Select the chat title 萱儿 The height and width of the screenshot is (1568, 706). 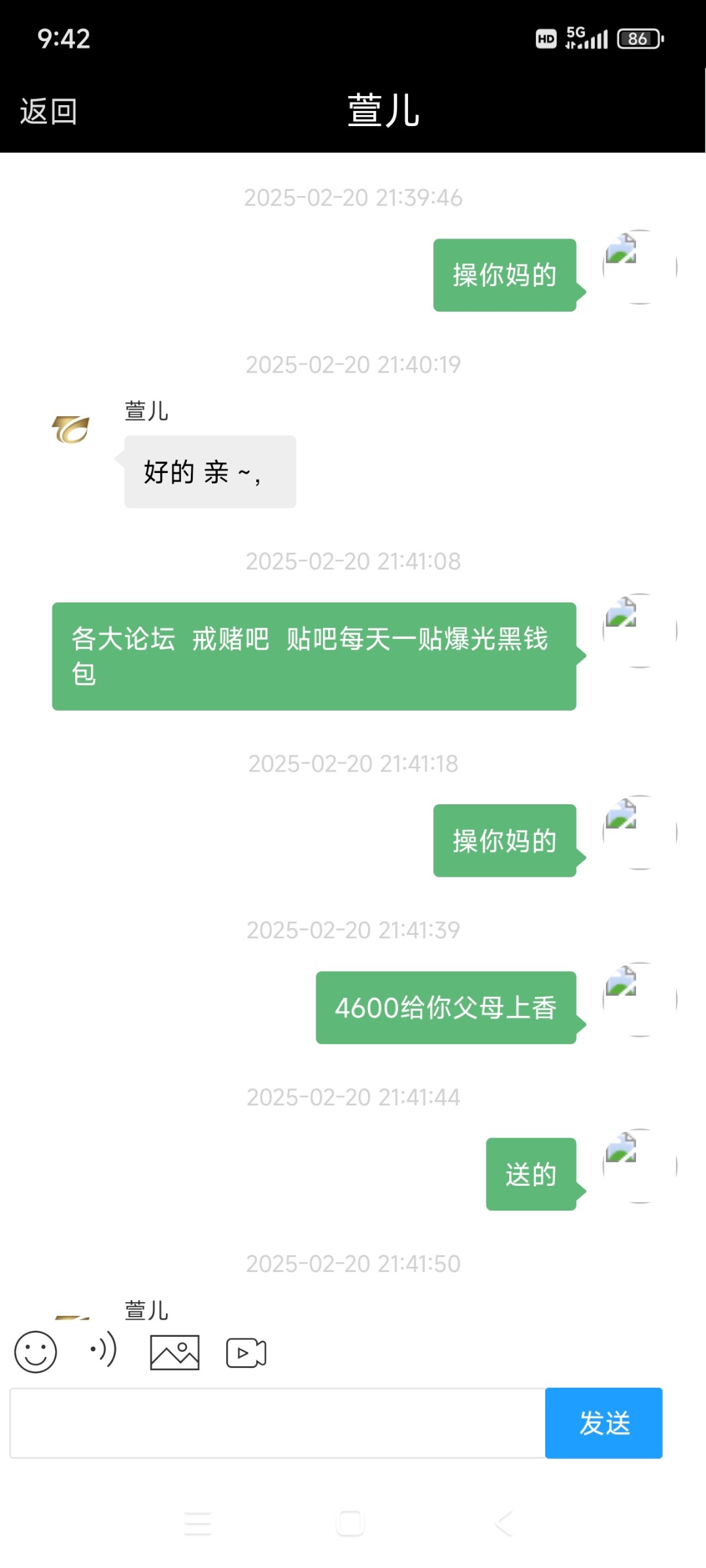382,110
